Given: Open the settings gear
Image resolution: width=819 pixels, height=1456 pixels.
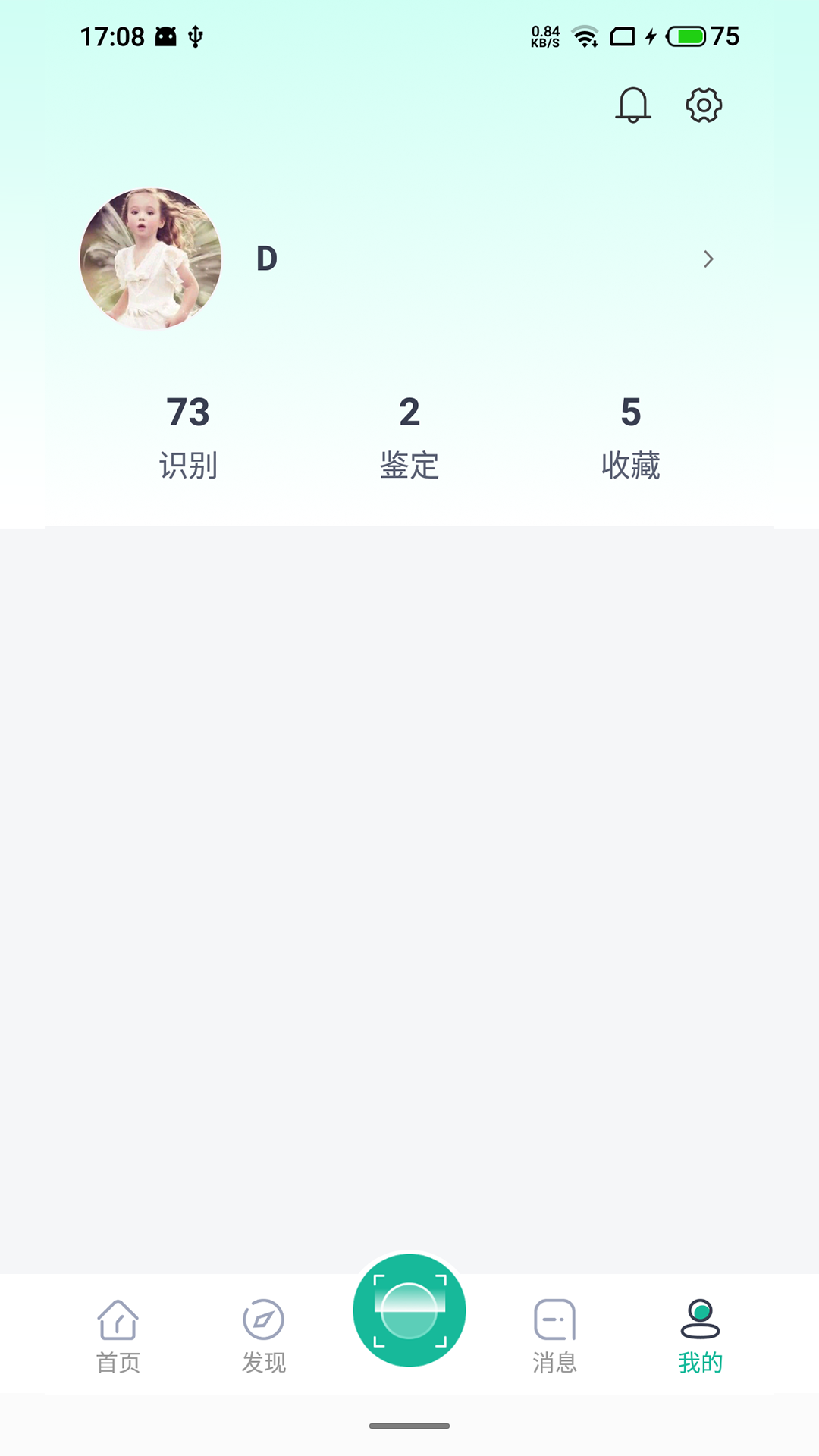Looking at the screenshot, I should pos(704,105).
